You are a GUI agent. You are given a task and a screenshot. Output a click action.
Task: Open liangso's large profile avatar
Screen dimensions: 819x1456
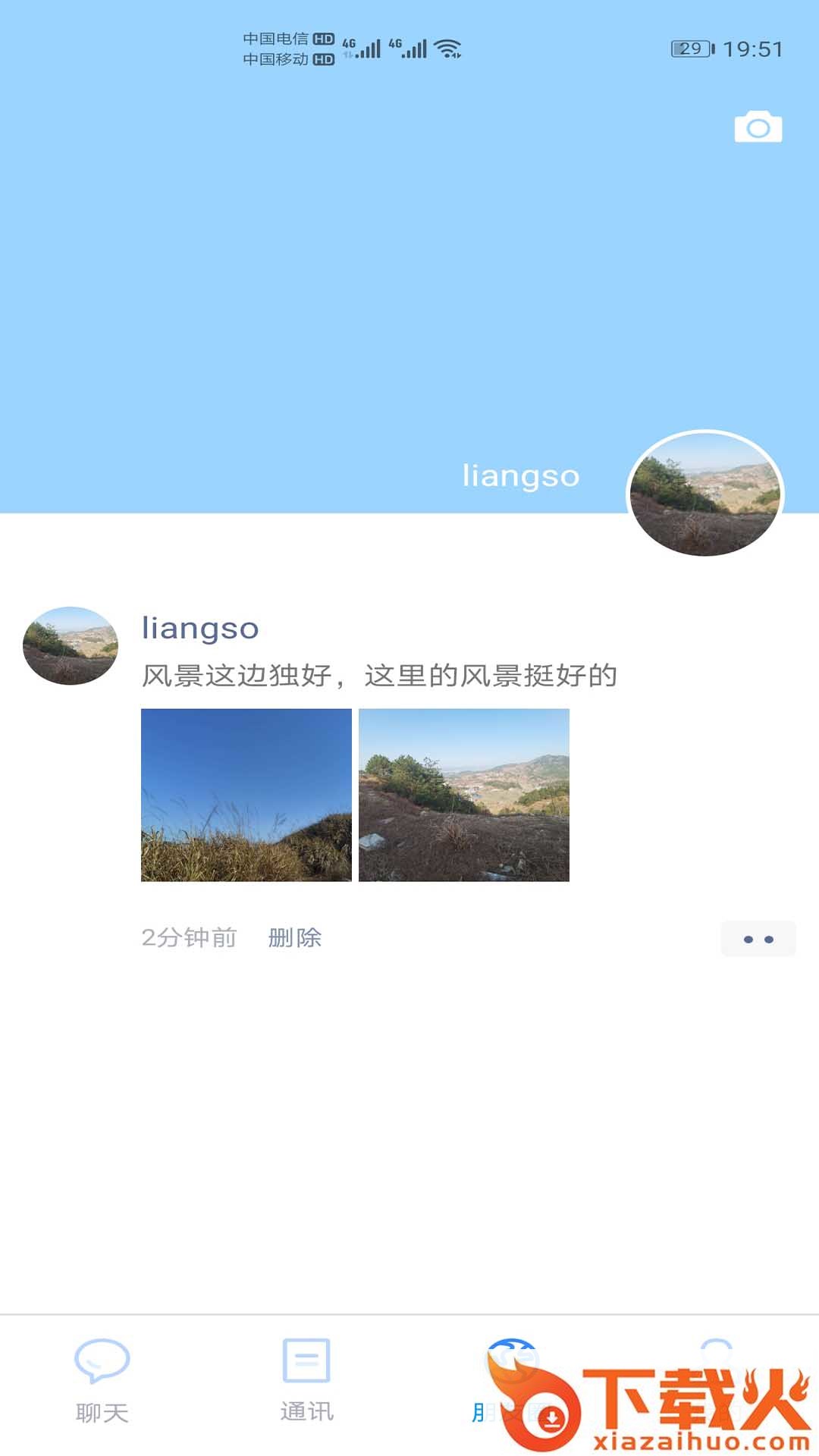click(704, 494)
